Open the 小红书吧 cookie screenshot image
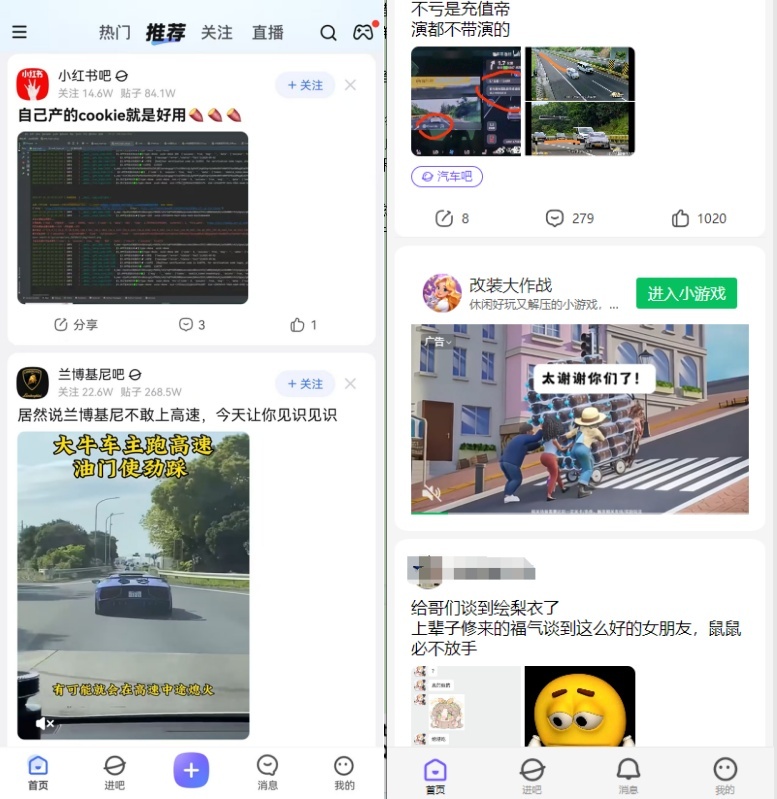 click(132, 217)
